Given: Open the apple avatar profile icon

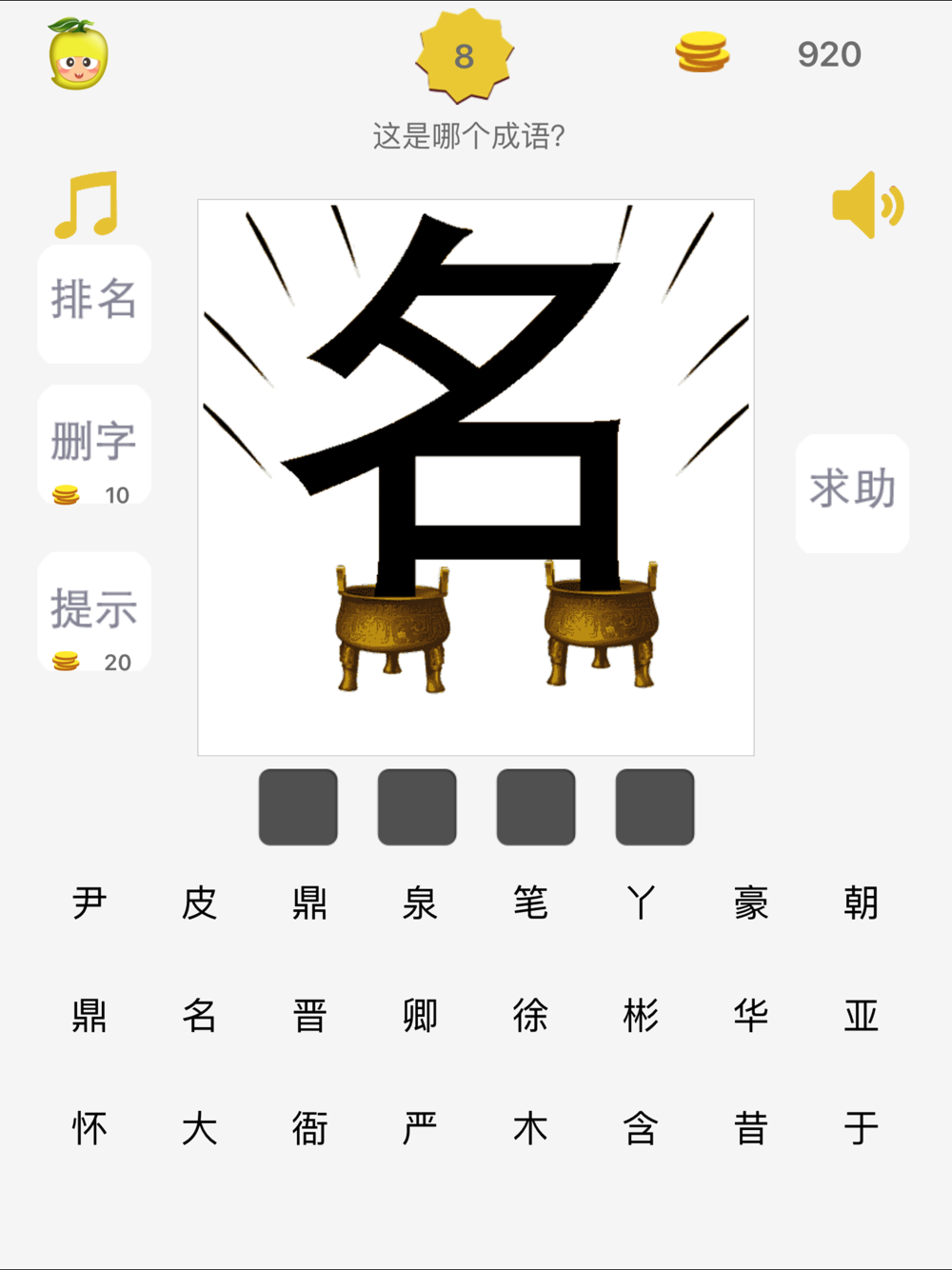Looking at the screenshot, I should point(78,55).
